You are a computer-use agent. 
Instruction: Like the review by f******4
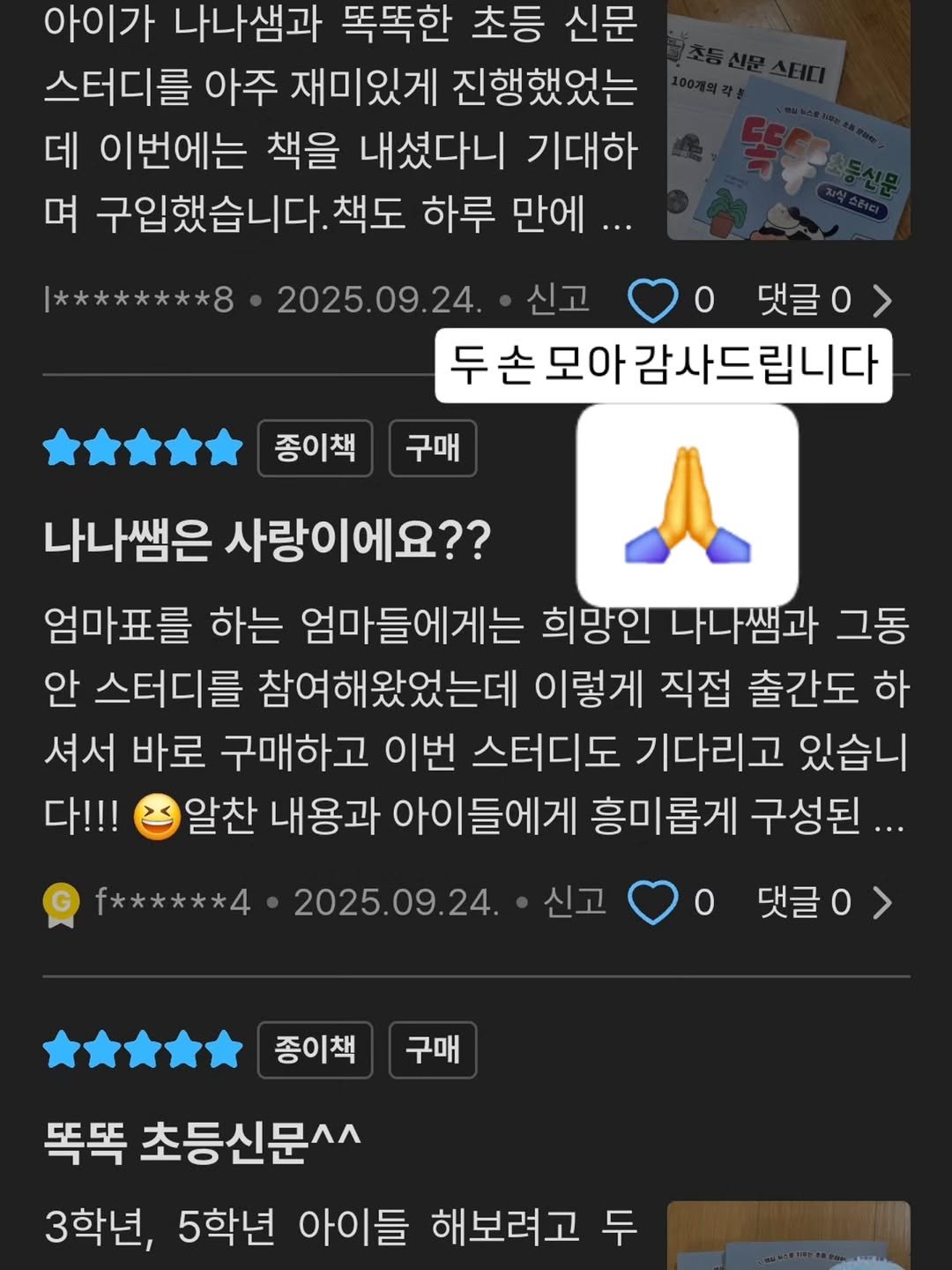click(x=652, y=902)
